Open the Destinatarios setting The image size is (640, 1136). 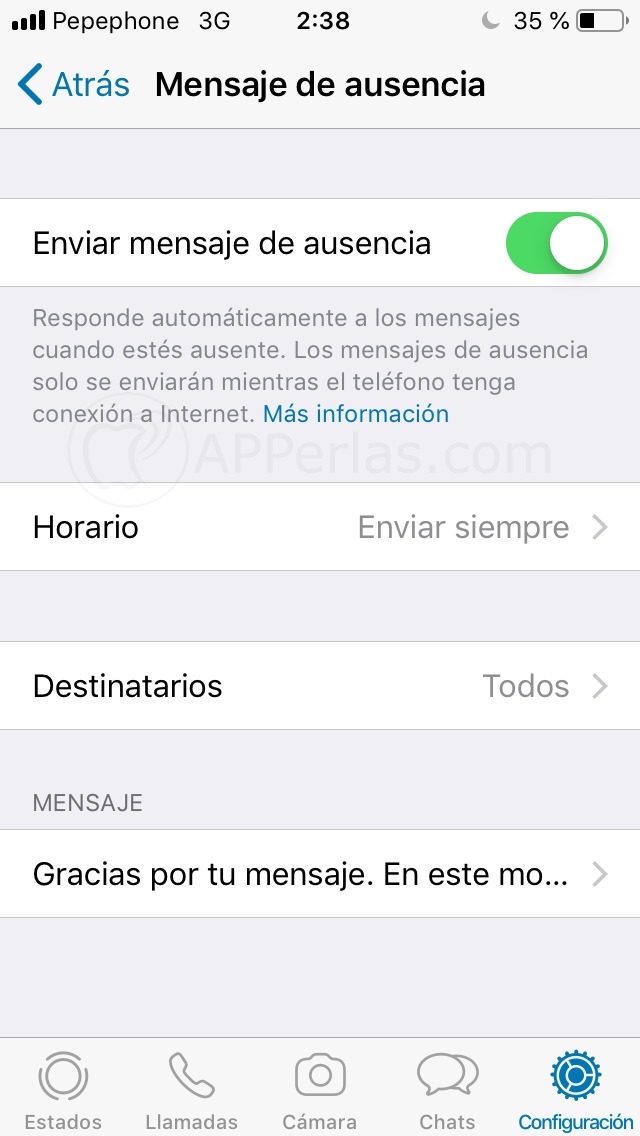coord(320,686)
